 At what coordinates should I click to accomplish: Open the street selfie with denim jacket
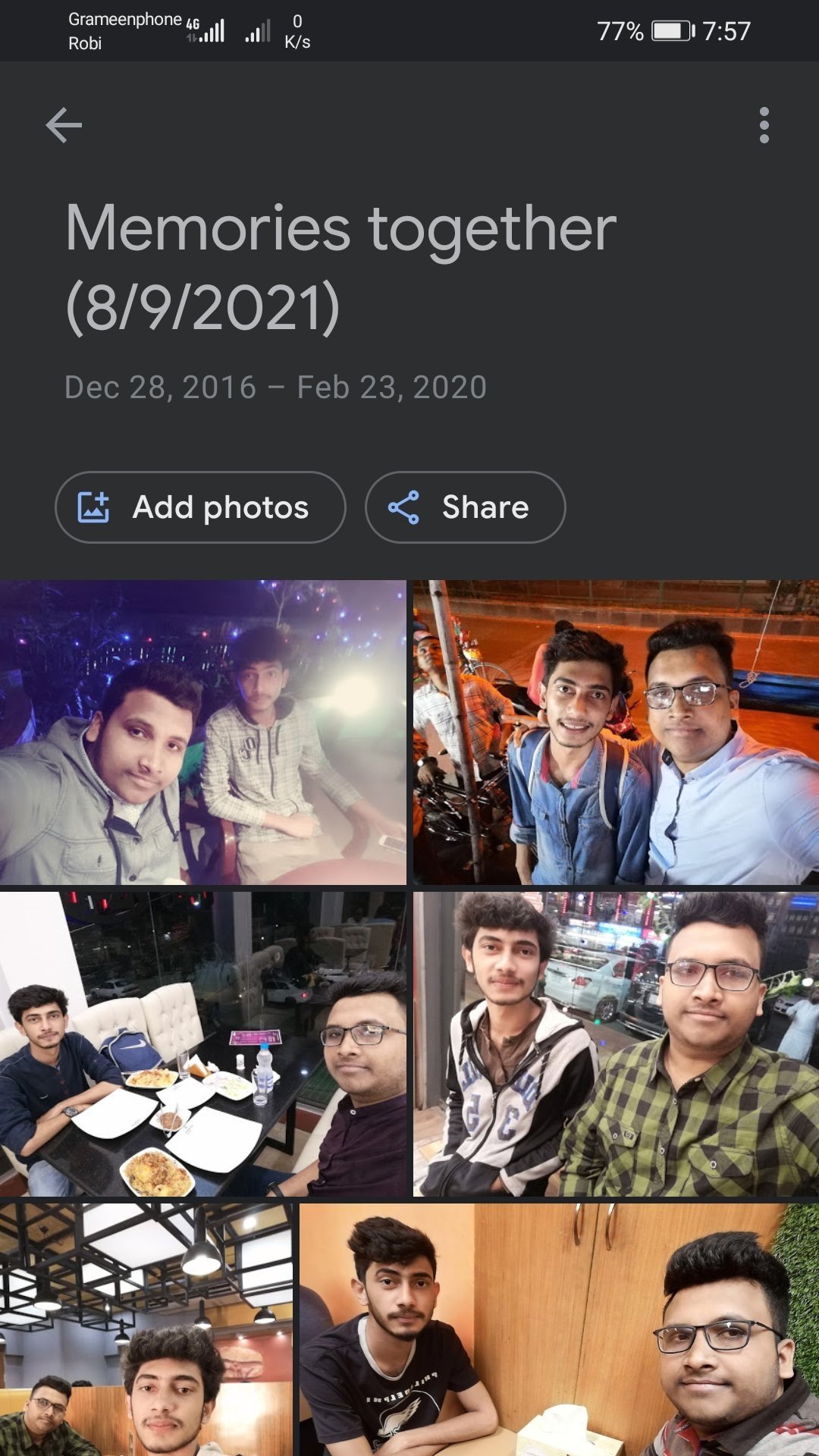615,732
